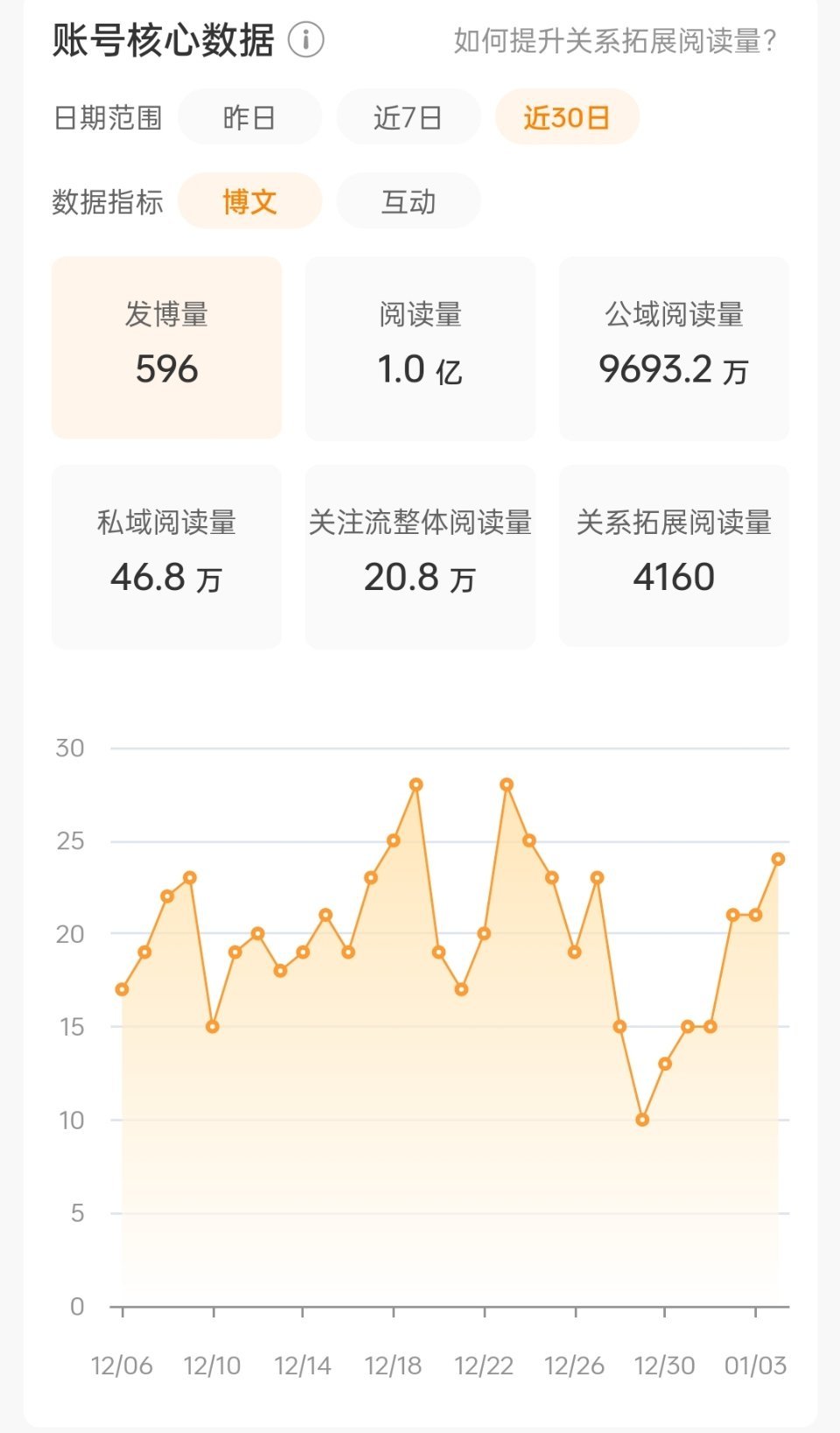Switch metric to 互动

coord(408,201)
